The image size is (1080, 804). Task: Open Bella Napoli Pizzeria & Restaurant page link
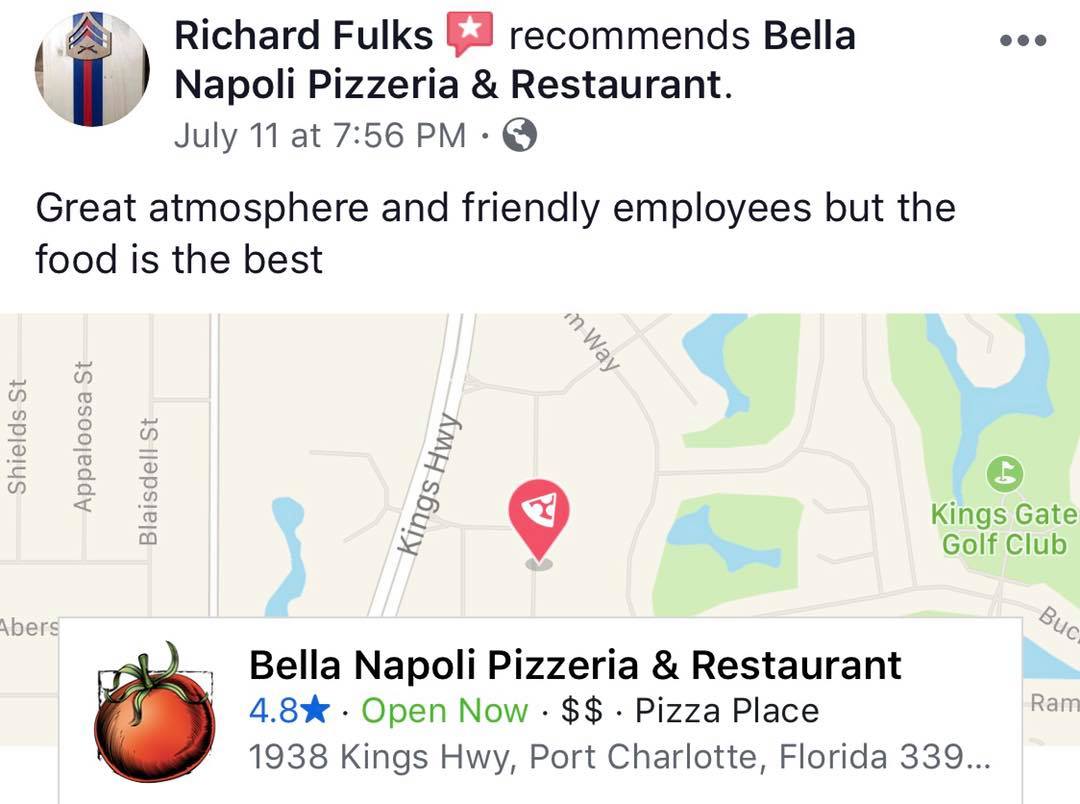(448, 84)
